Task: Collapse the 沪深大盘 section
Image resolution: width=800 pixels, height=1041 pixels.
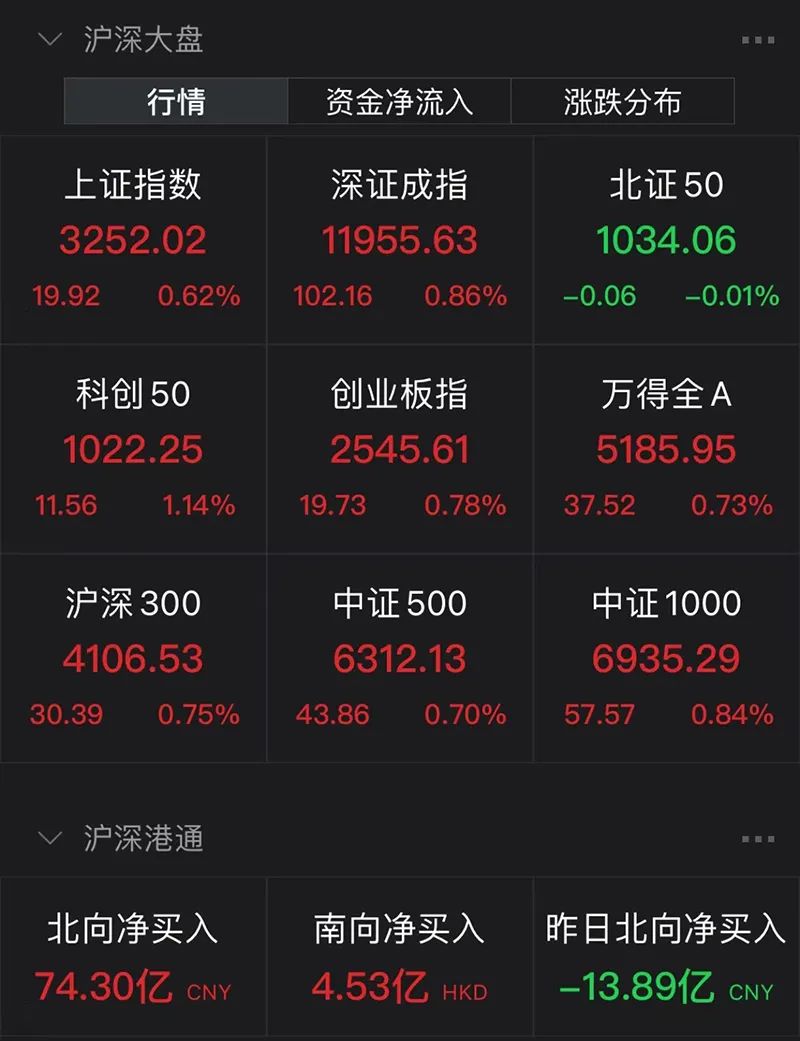Action: click(49, 40)
